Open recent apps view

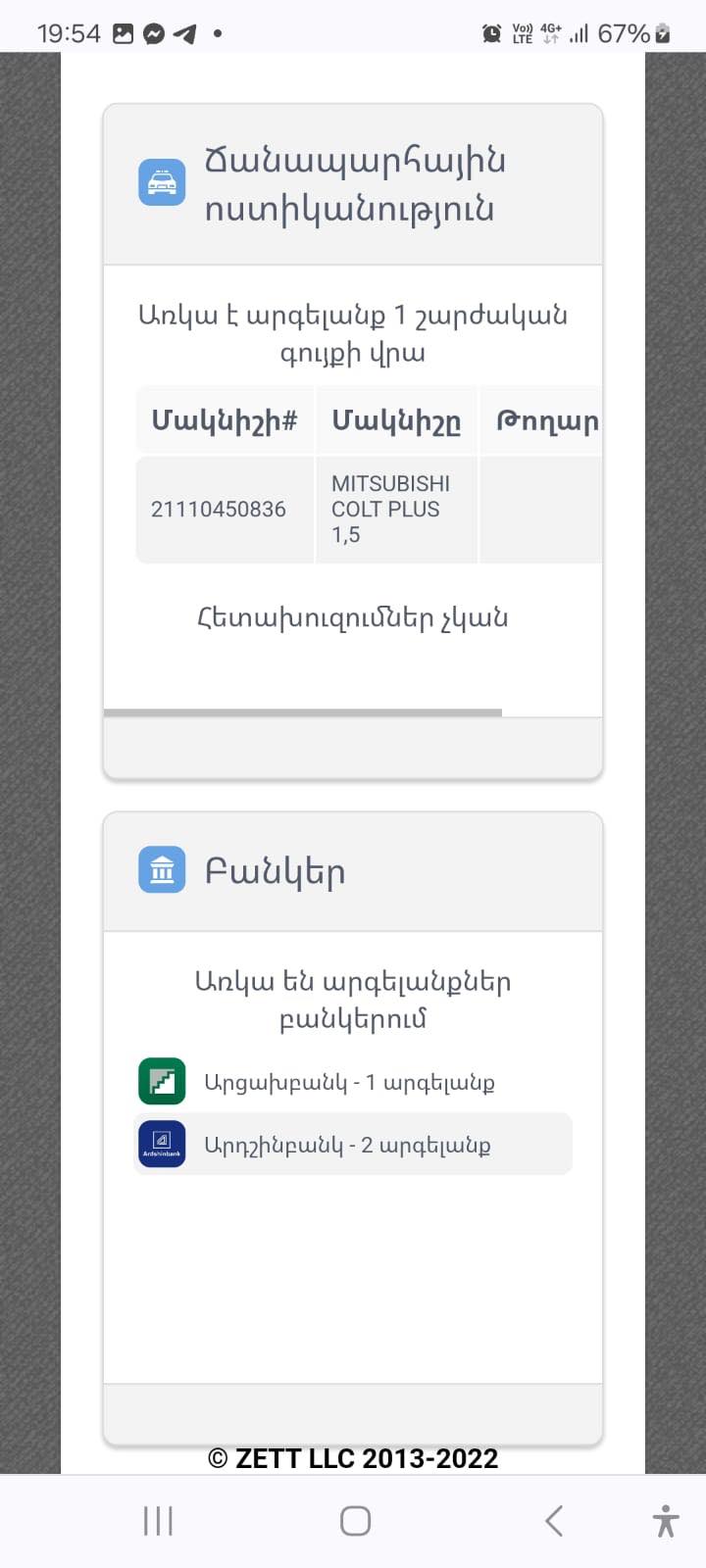[x=158, y=1521]
